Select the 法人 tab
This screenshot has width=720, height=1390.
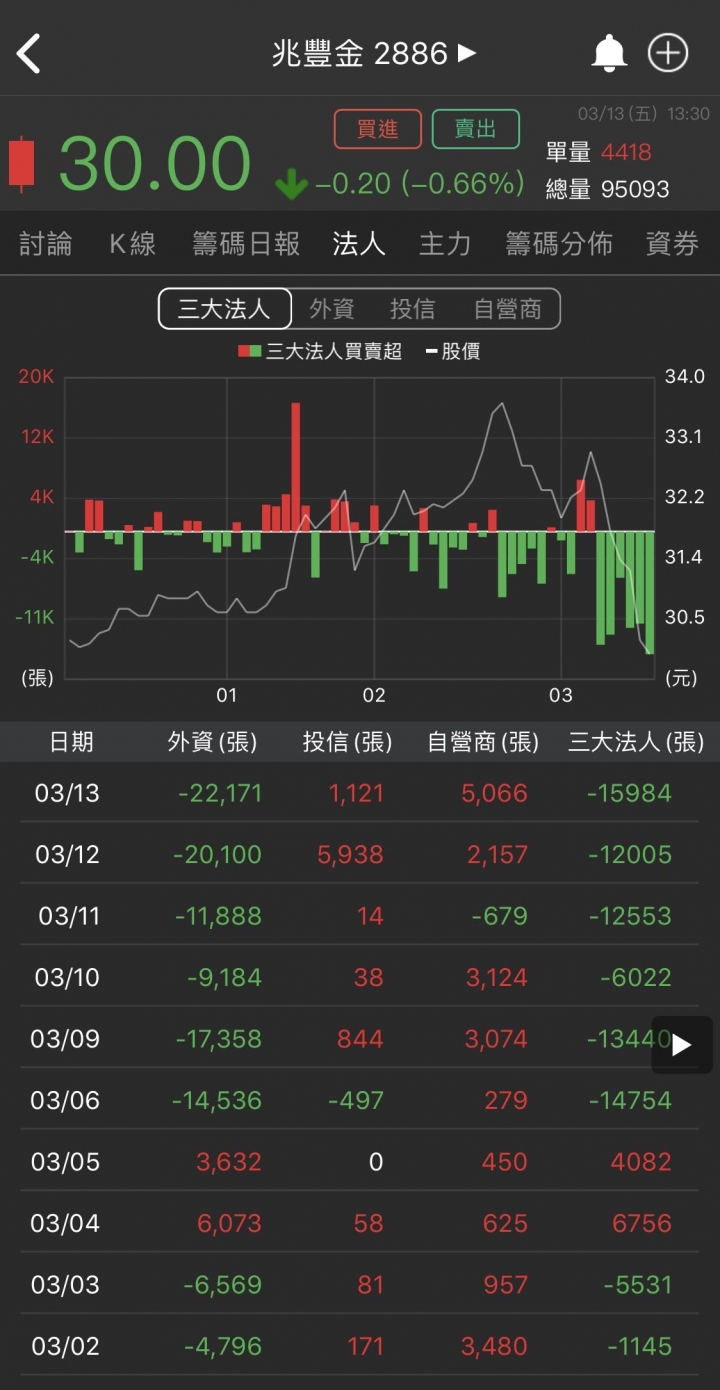359,243
